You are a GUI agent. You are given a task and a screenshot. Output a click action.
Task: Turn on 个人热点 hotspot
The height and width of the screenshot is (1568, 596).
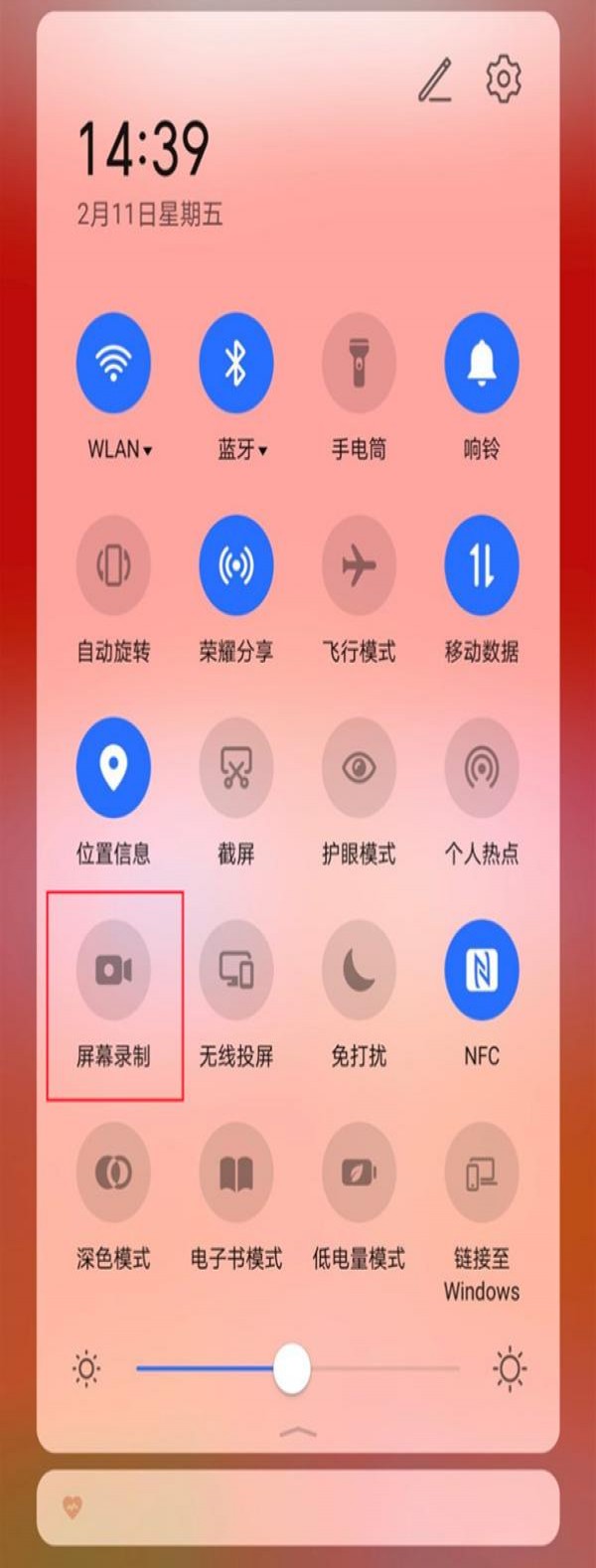[482, 767]
